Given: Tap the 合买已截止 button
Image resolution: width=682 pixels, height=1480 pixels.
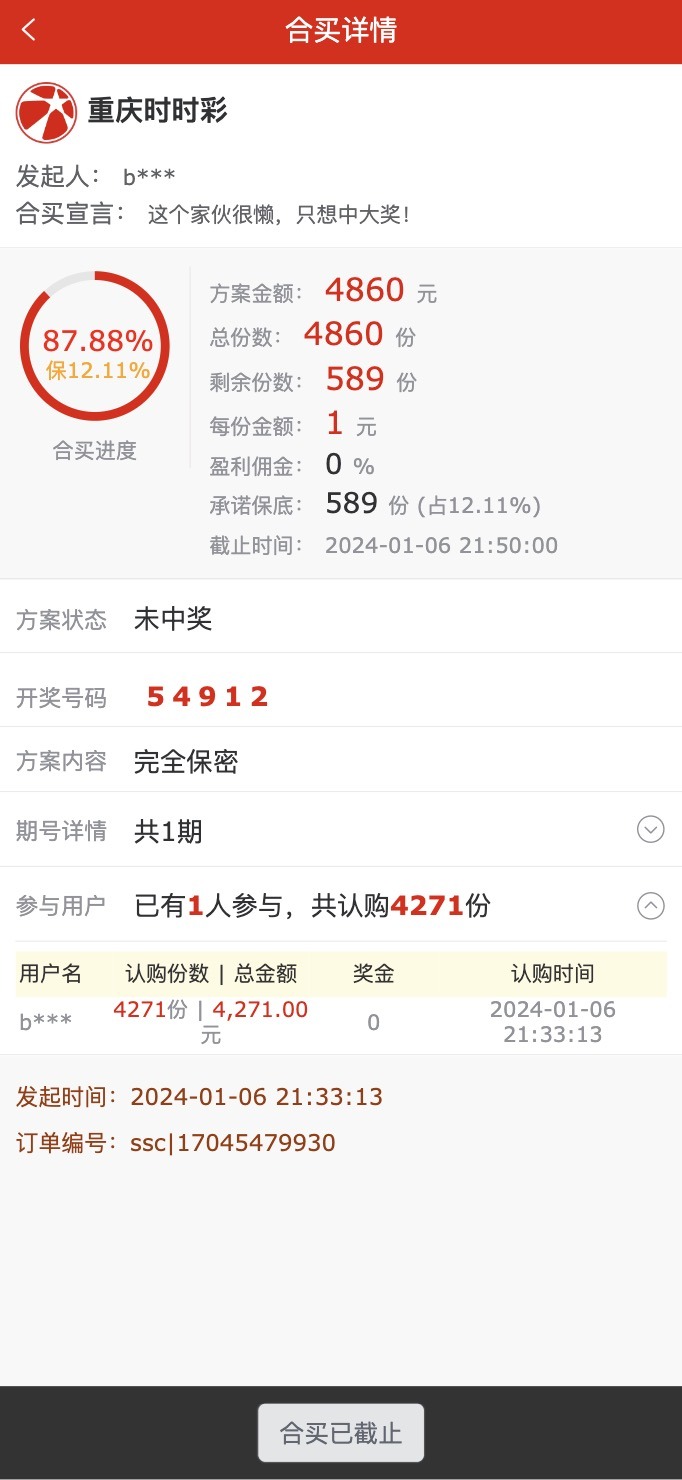Looking at the screenshot, I should point(341,1433).
